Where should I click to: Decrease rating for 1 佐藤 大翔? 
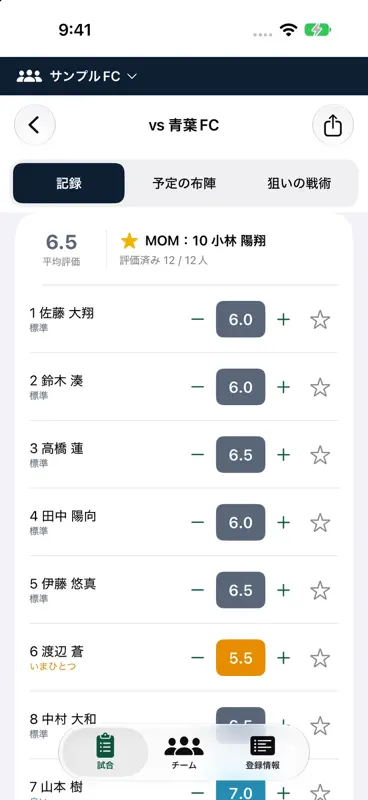point(198,319)
